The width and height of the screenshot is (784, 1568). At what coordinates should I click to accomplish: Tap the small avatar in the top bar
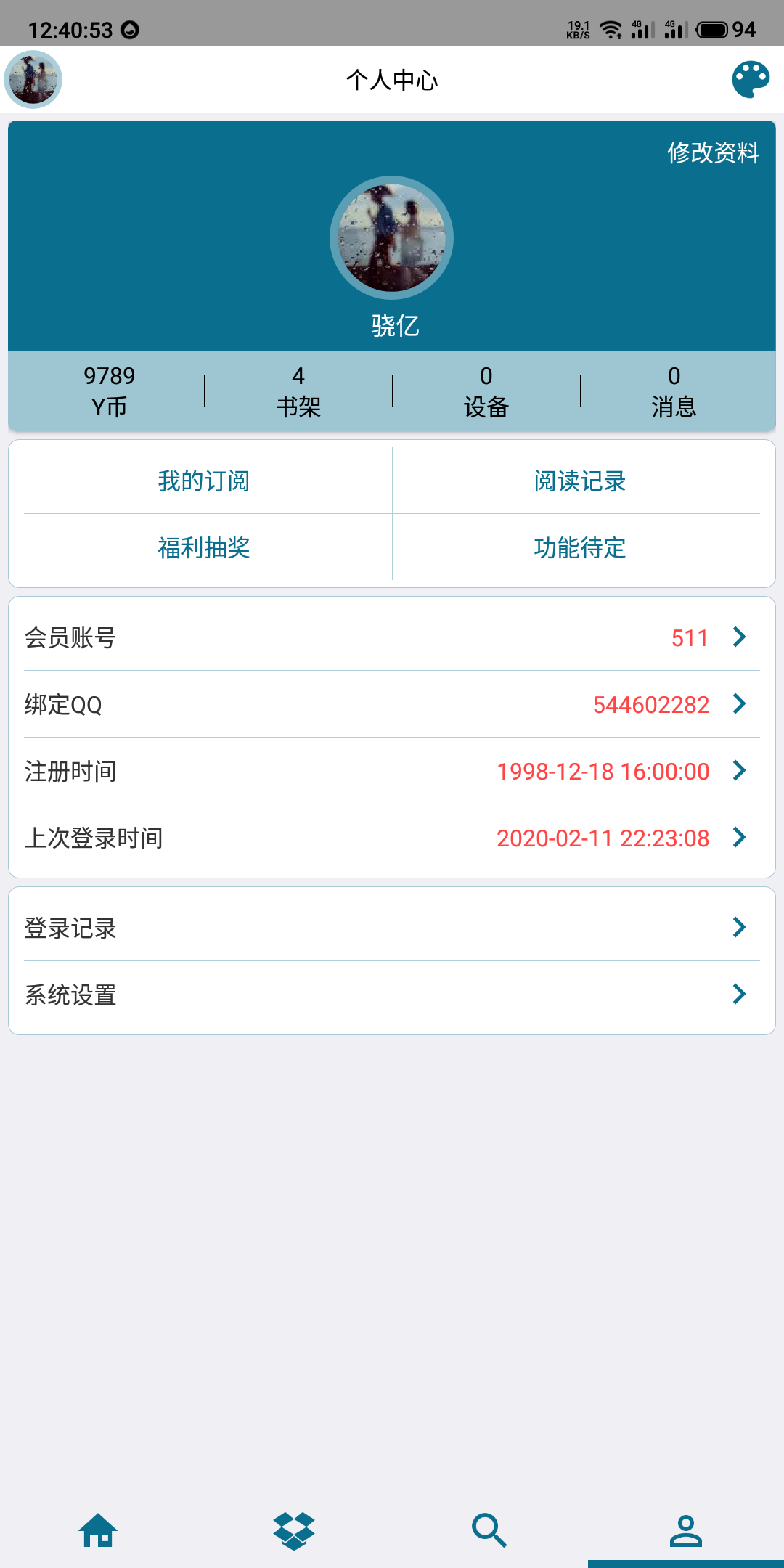point(33,79)
